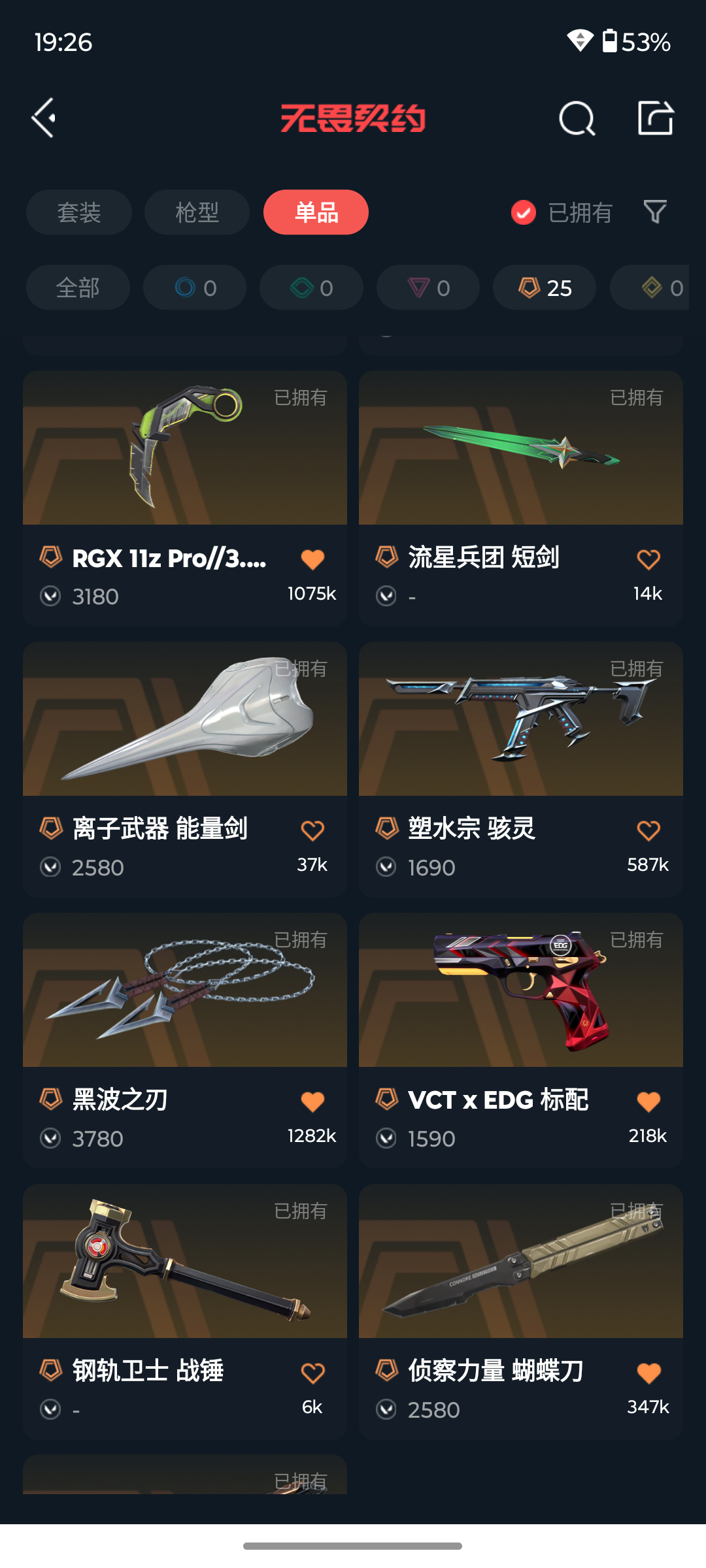Screen dimensions: 706x1568
Task: Open the 黑波之刃 skin card
Action: (x=185, y=1041)
